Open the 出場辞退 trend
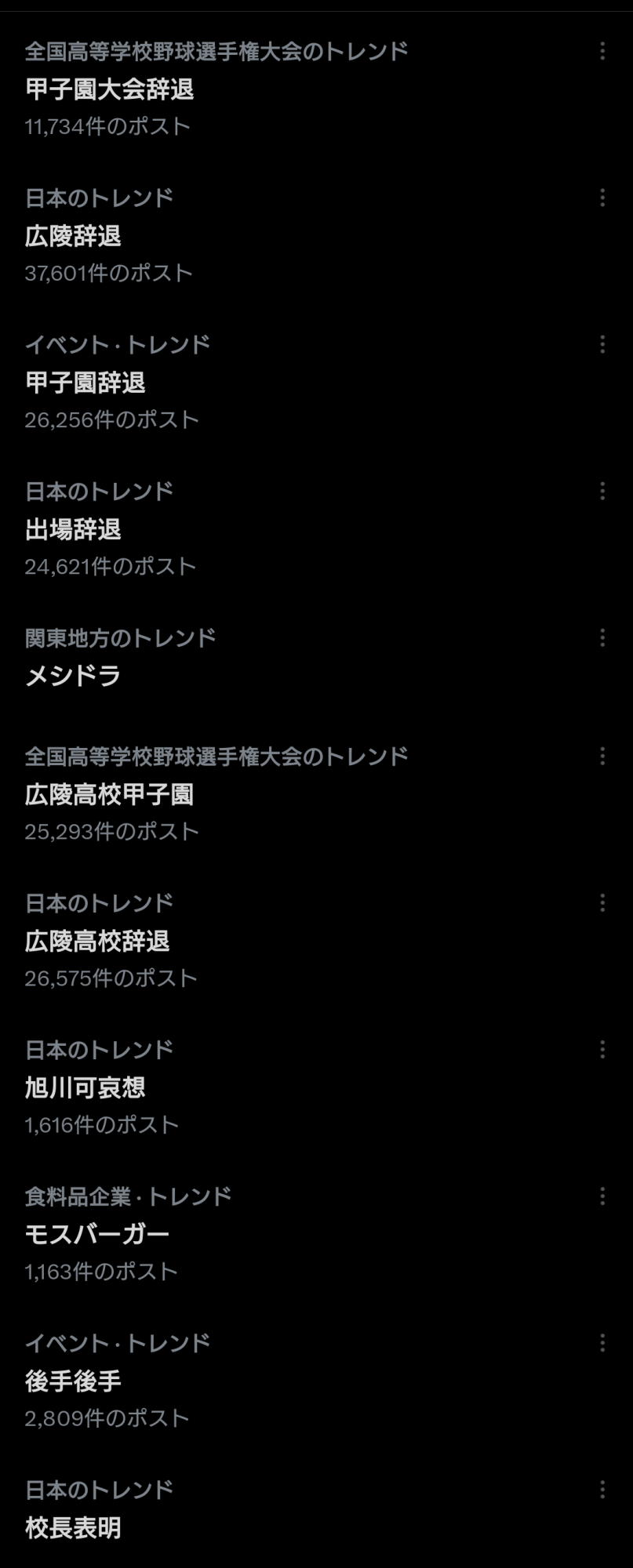The image size is (633, 1568). 74,530
